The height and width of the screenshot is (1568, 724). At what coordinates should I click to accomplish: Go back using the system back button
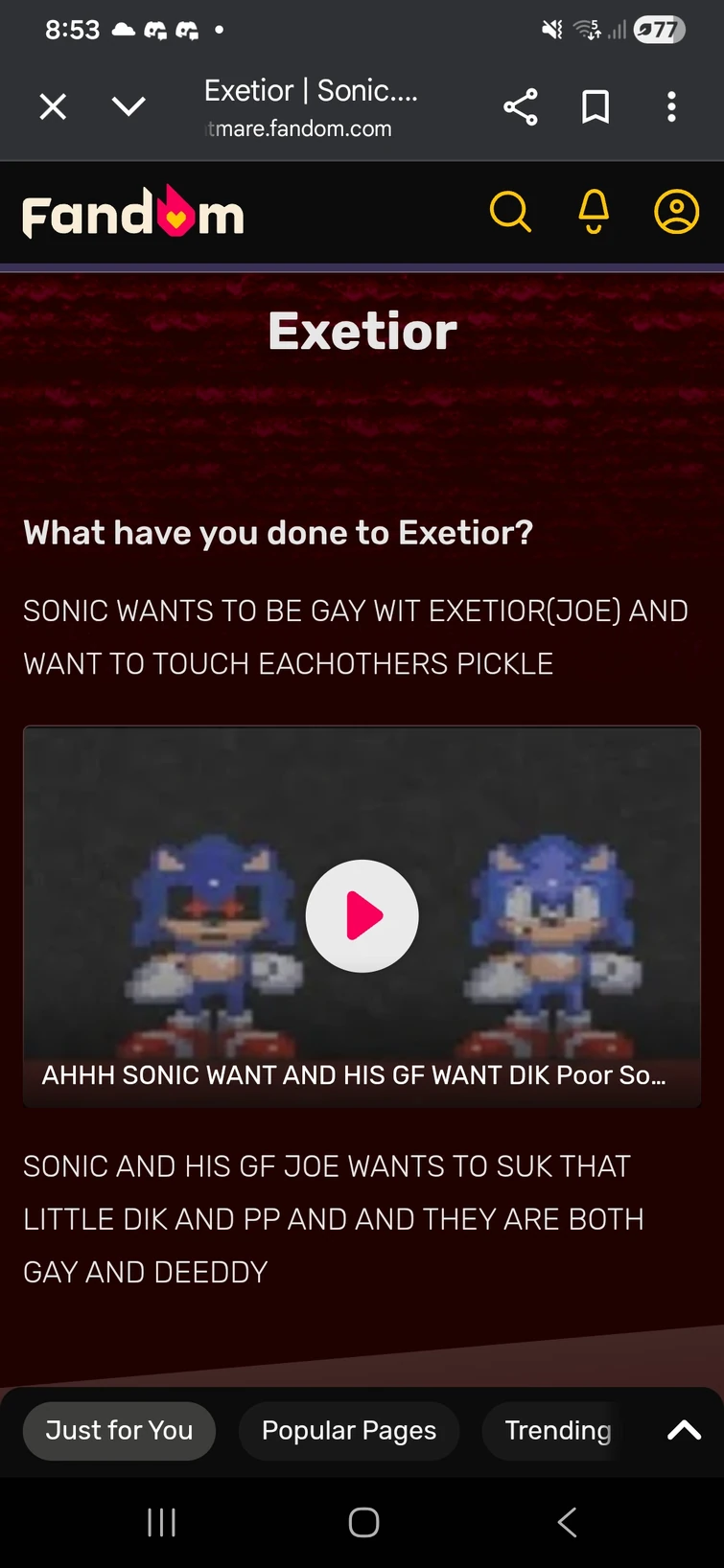(x=567, y=1522)
